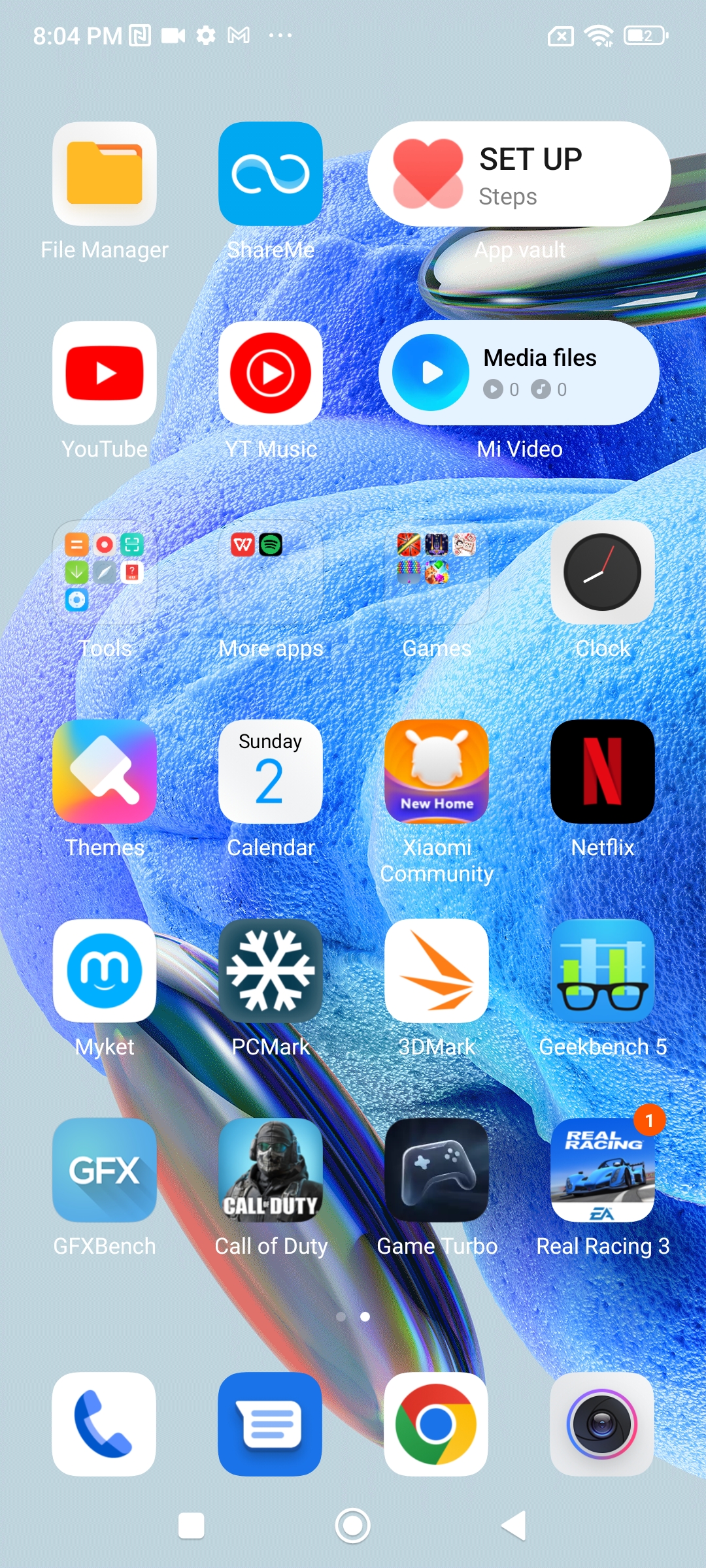The height and width of the screenshot is (1568, 706).
Task: Open Themes
Action: (x=105, y=772)
